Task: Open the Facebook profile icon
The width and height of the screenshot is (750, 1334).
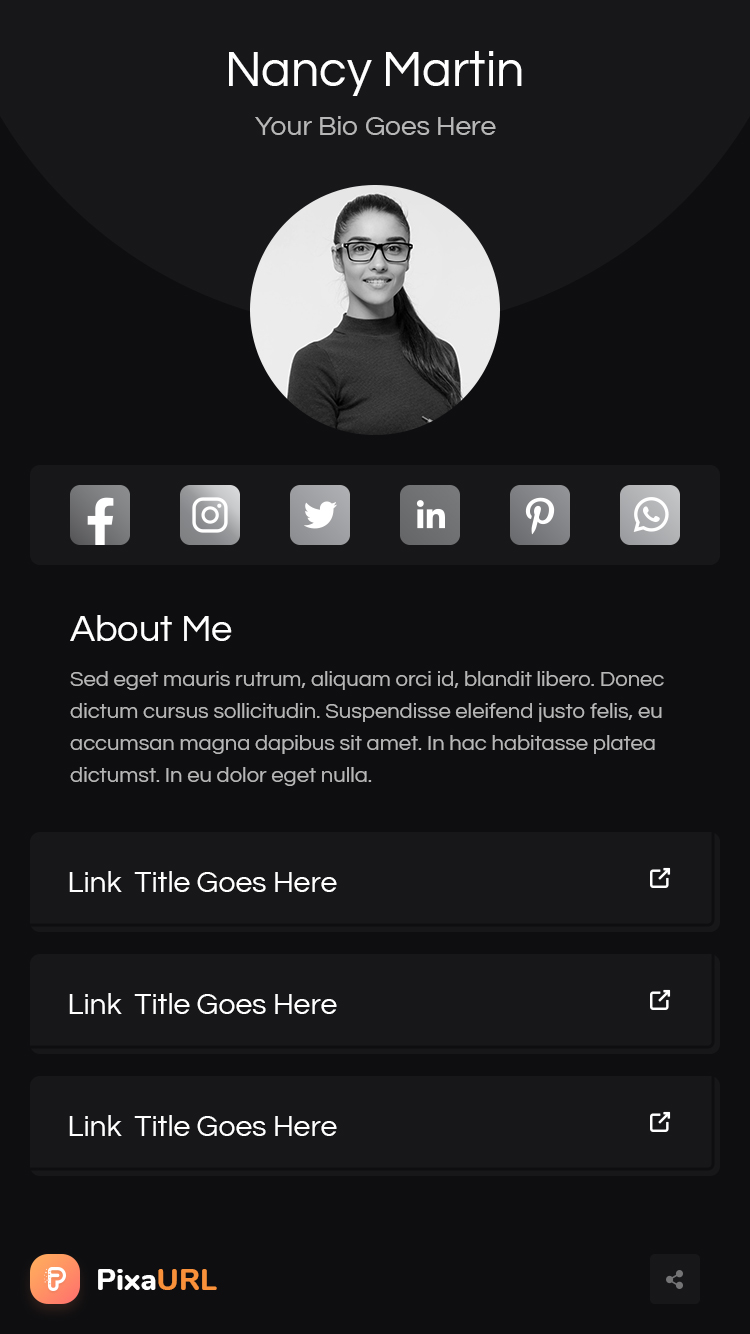Action: point(100,515)
